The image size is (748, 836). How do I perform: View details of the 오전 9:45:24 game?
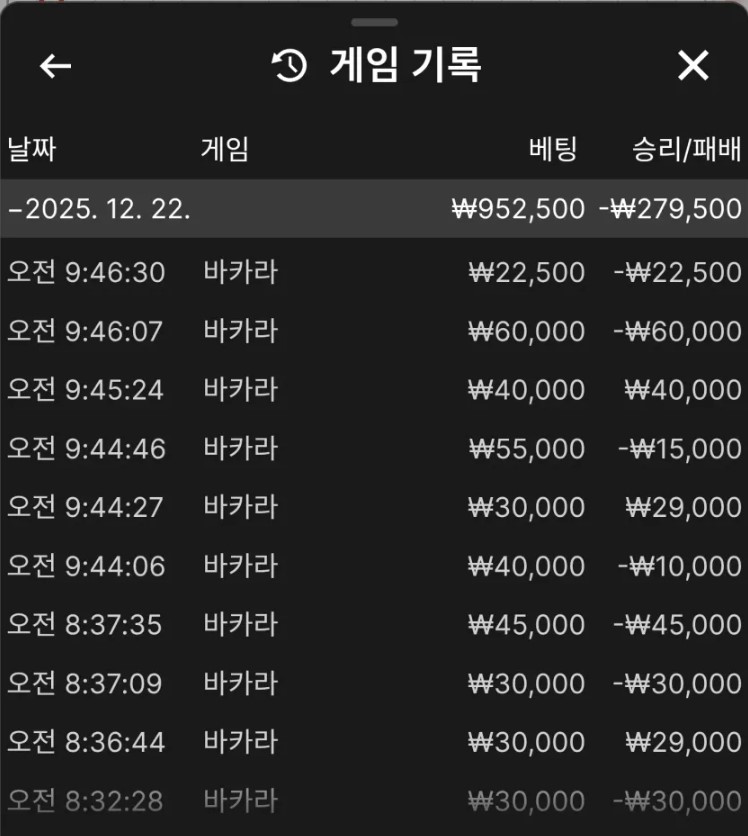[373, 390]
